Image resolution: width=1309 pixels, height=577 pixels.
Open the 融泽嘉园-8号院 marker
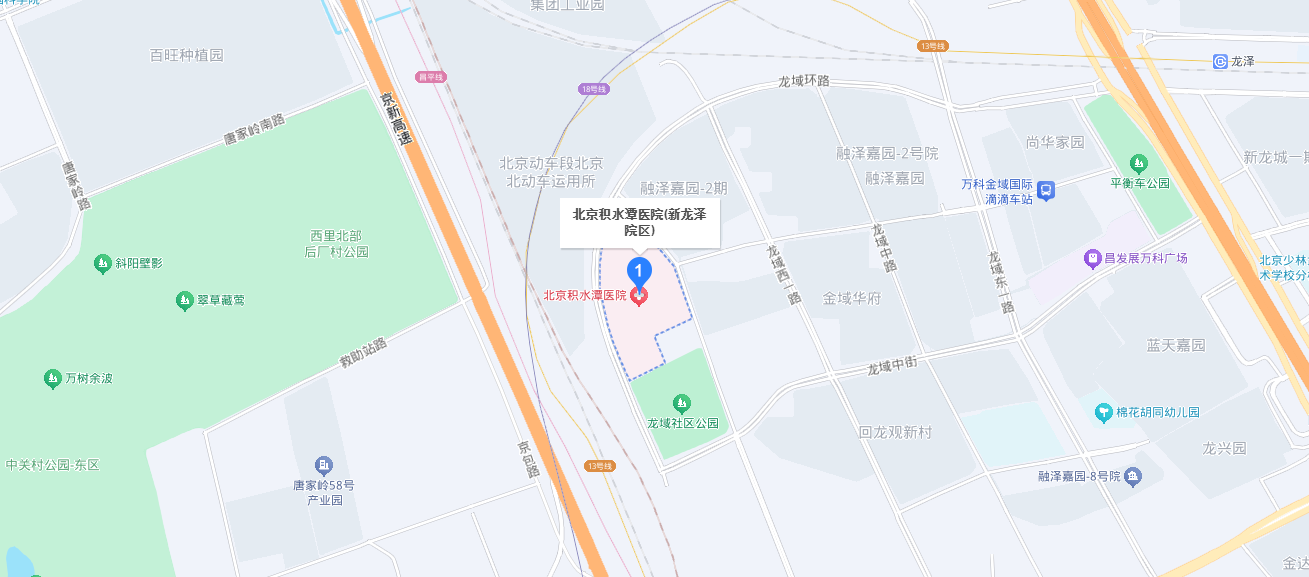[x=1132, y=476]
